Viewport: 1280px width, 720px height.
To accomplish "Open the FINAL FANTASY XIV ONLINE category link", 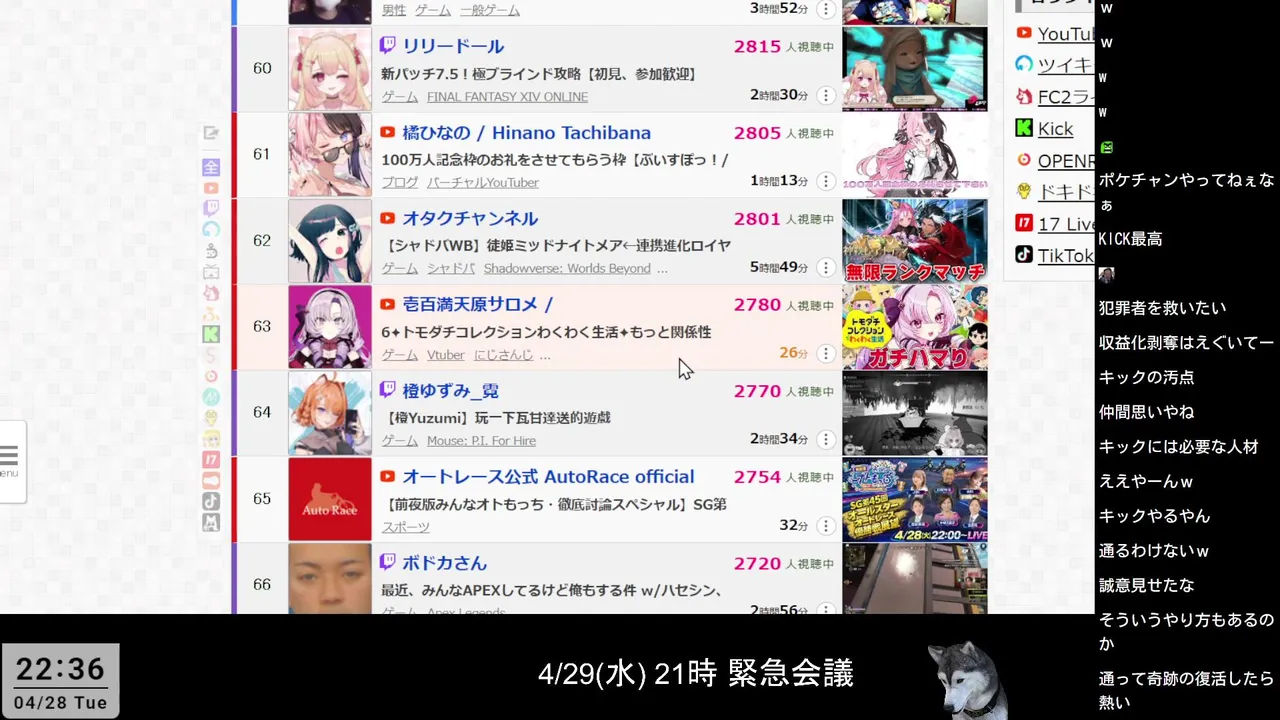I will [x=507, y=97].
